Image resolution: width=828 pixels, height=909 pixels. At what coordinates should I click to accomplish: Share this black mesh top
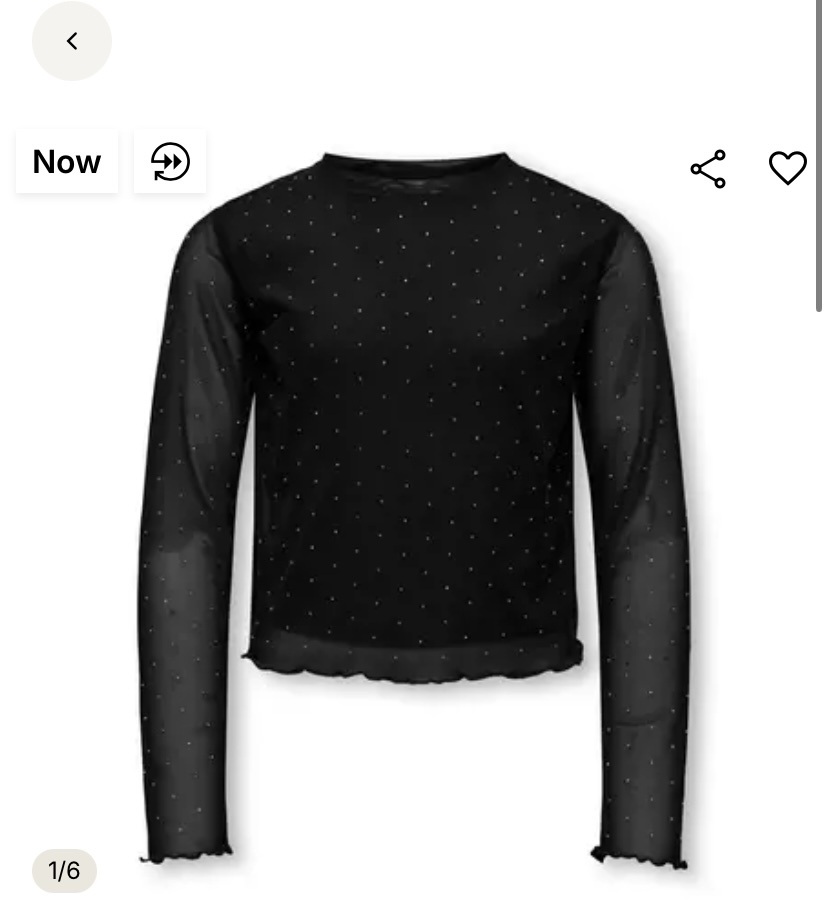click(708, 169)
